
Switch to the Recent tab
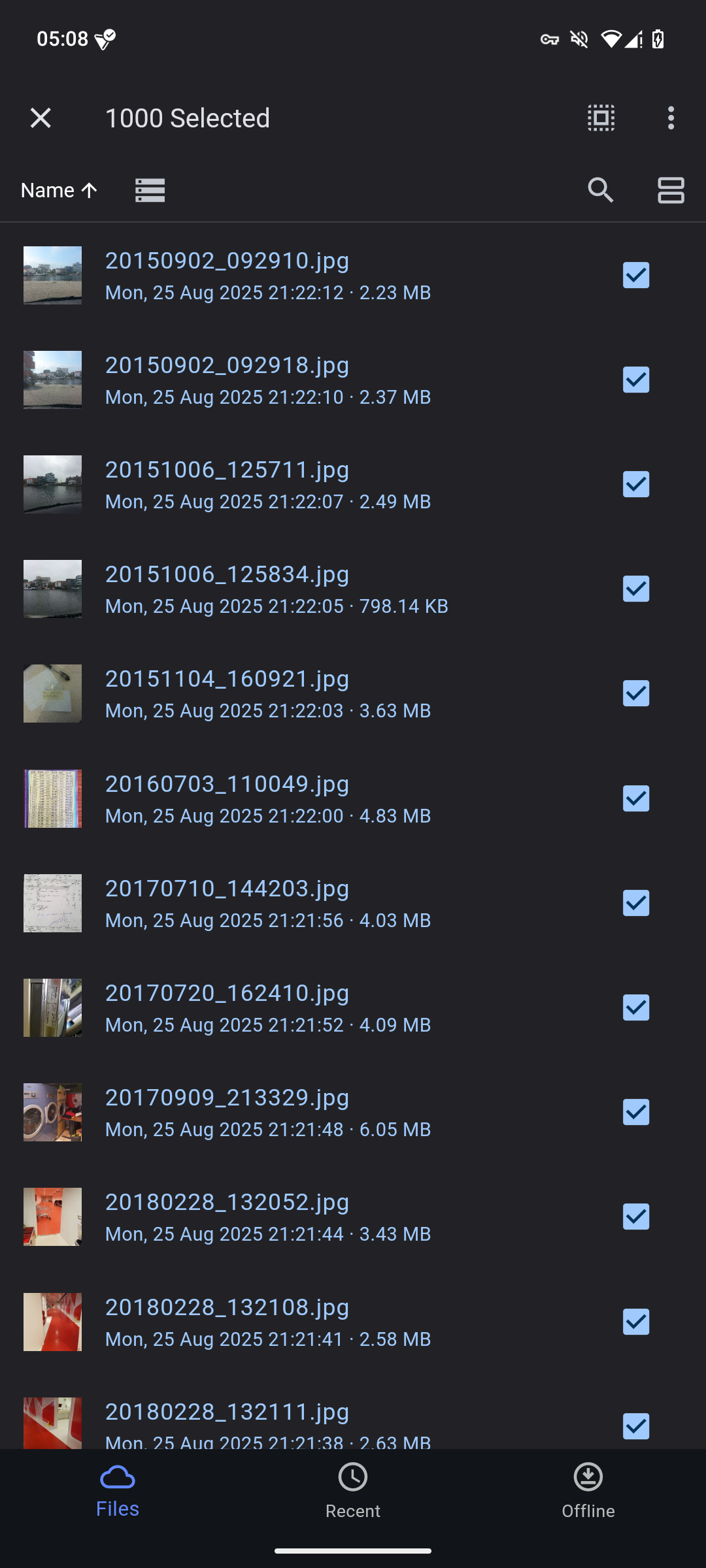[353, 1491]
